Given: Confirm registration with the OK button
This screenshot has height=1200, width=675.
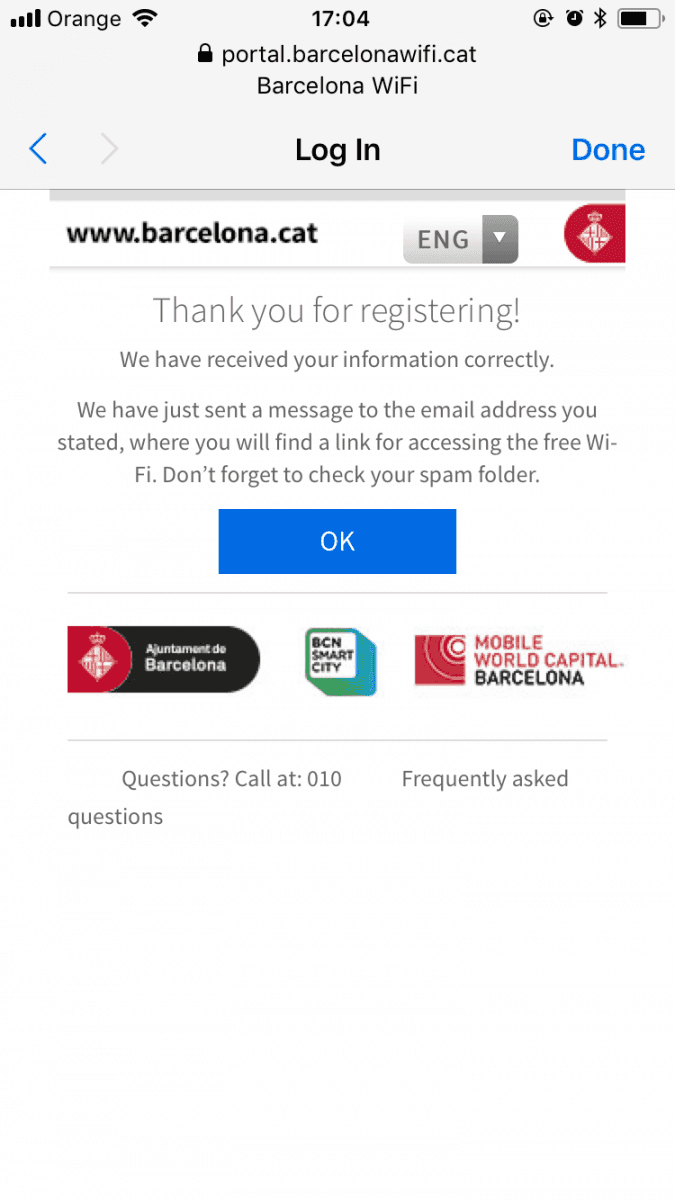Looking at the screenshot, I should coord(337,541).
